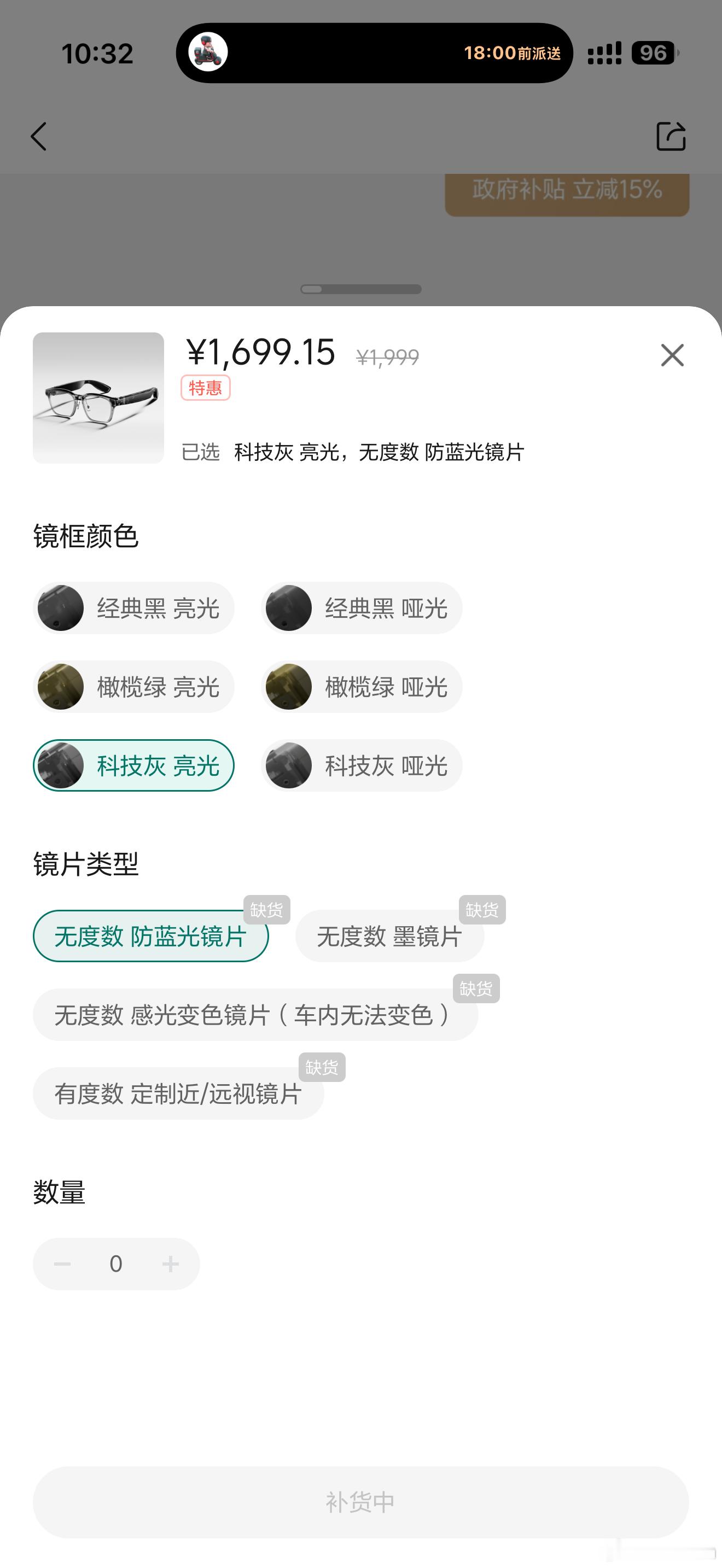722x1568 pixels.
Task: Increase quantity with the plus stepper
Action: pyautogui.click(x=171, y=1263)
